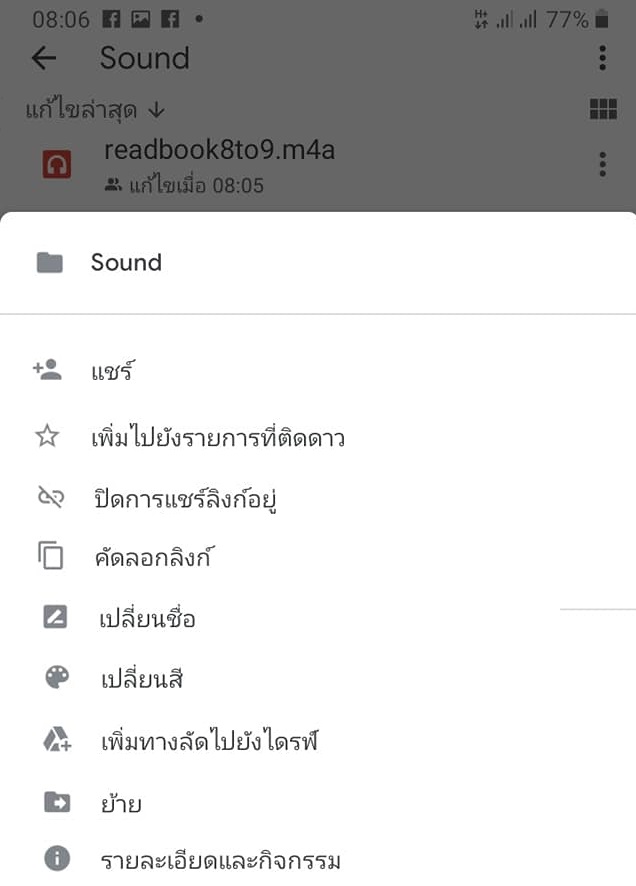This screenshot has width=636, height=886.
Task: Move the folder using ย้าย
Action: pyautogui.click(x=120, y=803)
